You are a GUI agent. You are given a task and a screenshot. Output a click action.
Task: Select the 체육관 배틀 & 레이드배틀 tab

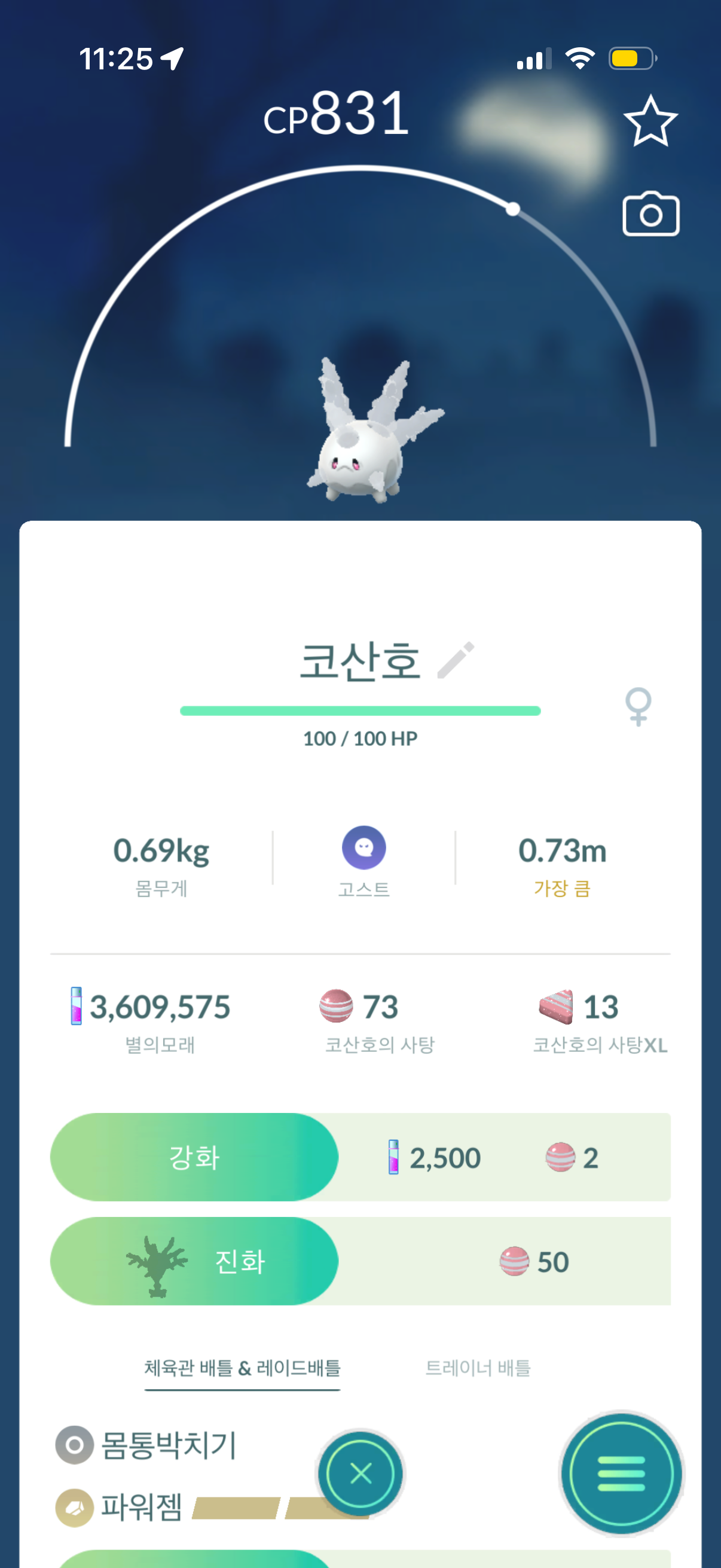242,1368
